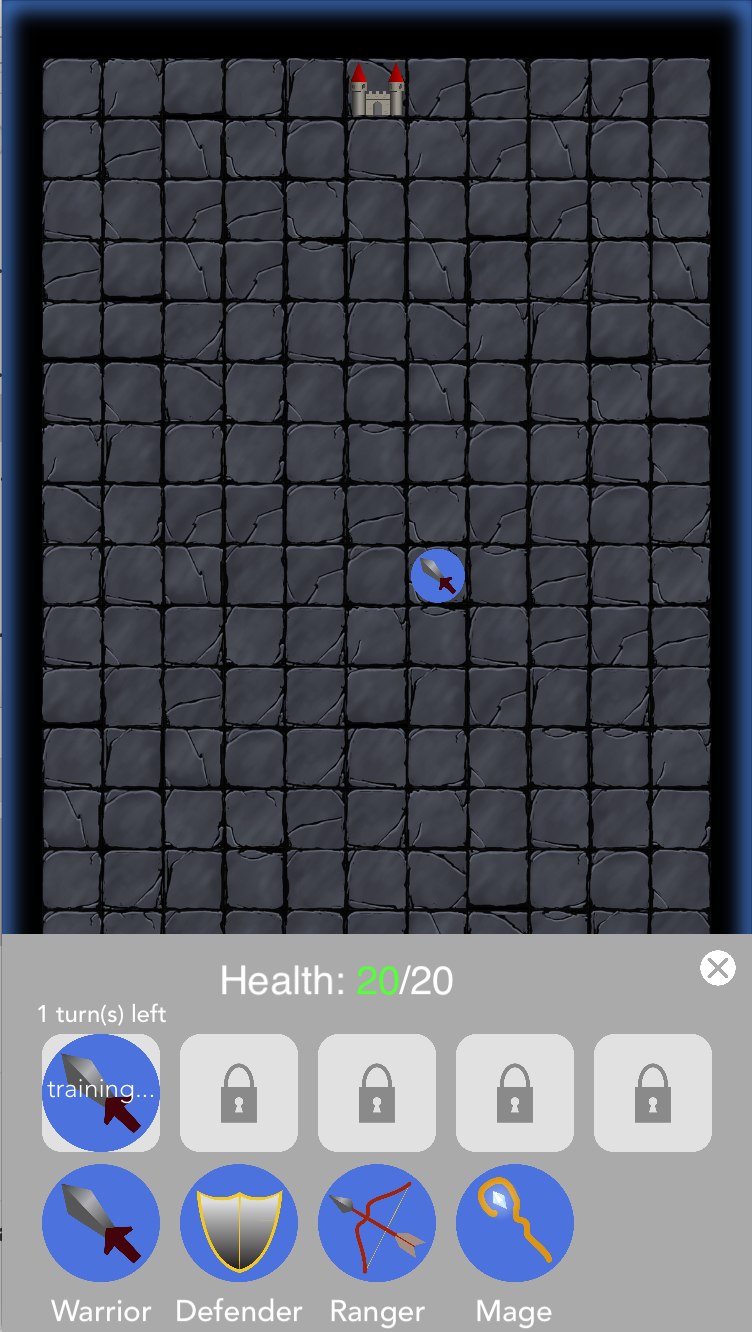Train a Defender unit
The height and width of the screenshot is (1332, 752).
[x=239, y=1223]
